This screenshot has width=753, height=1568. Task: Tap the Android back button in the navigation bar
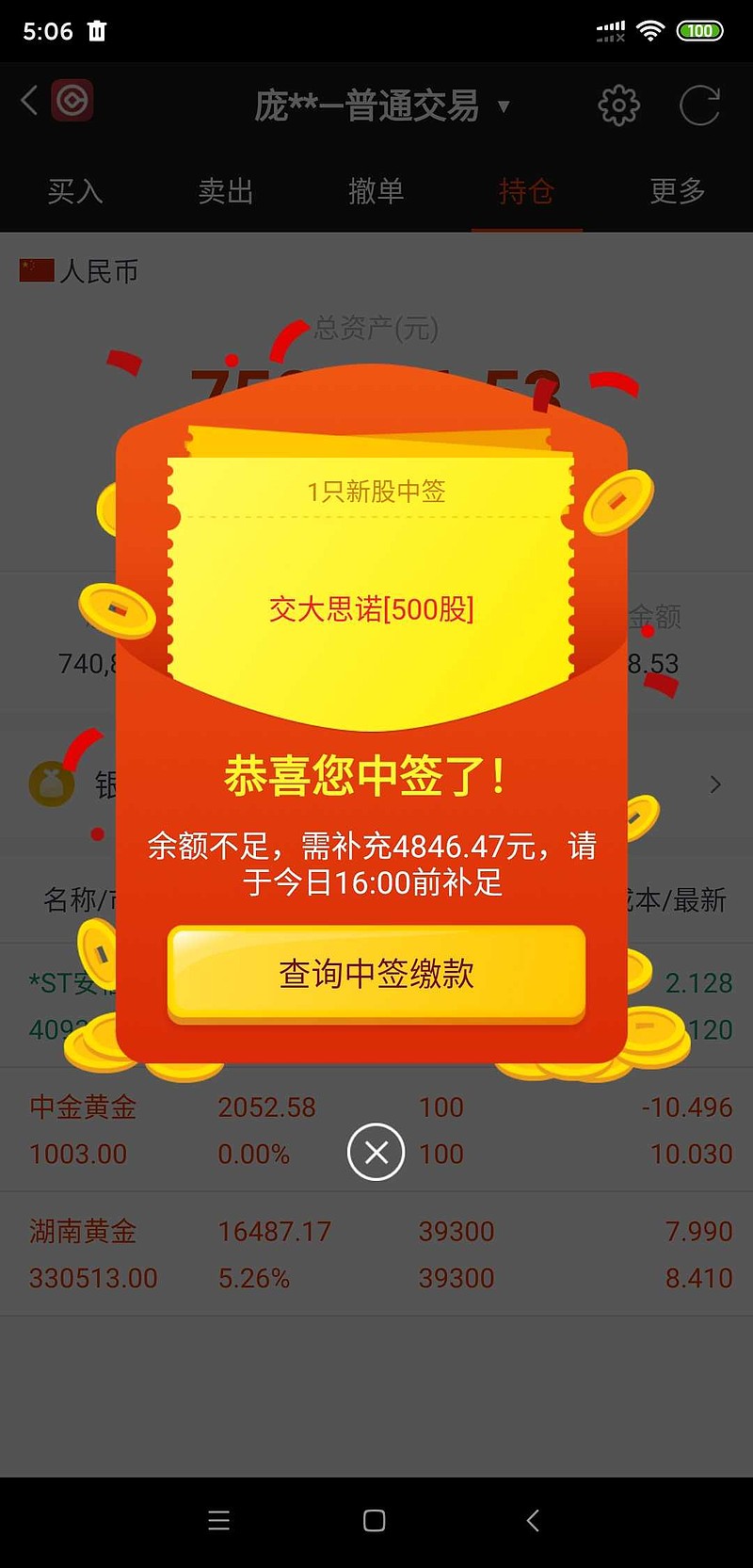coord(531,1520)
